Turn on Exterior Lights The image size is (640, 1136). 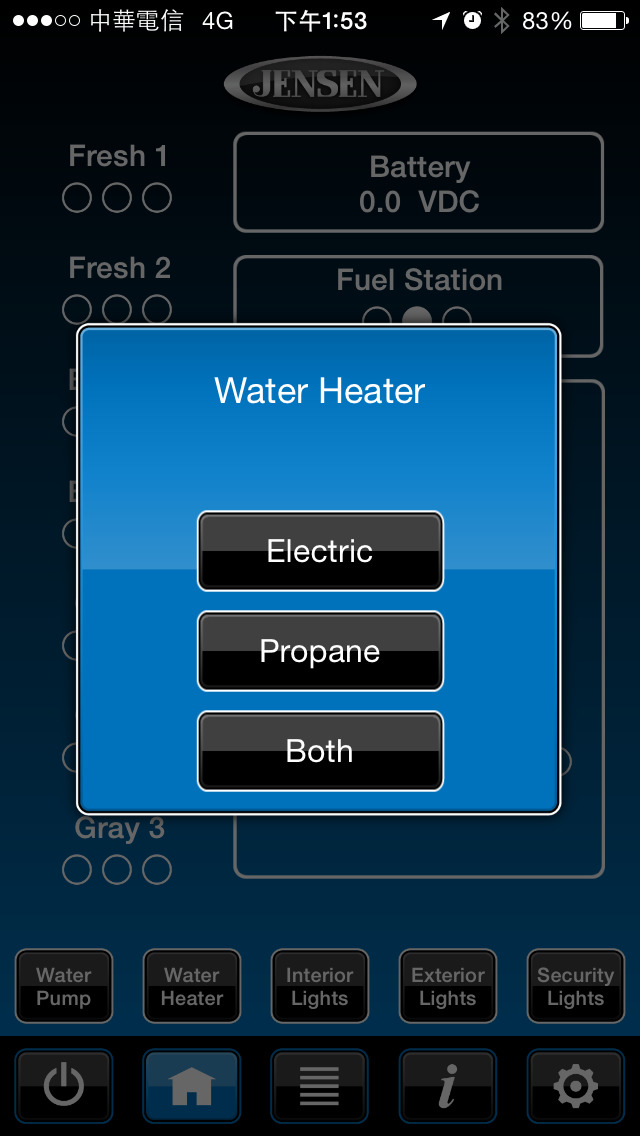(x=448, y=986)
